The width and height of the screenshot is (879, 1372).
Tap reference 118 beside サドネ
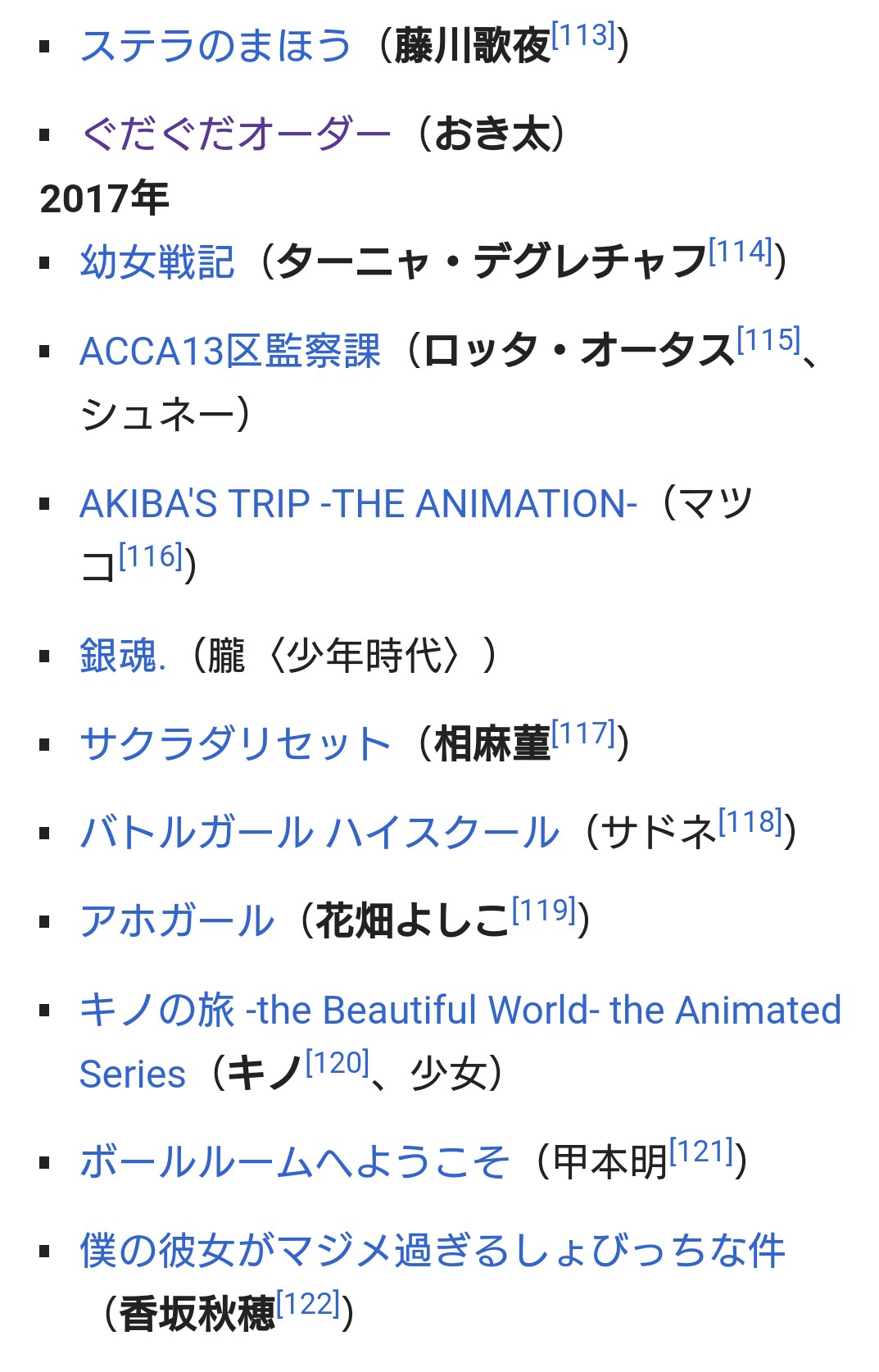click(x=750, y=822)
